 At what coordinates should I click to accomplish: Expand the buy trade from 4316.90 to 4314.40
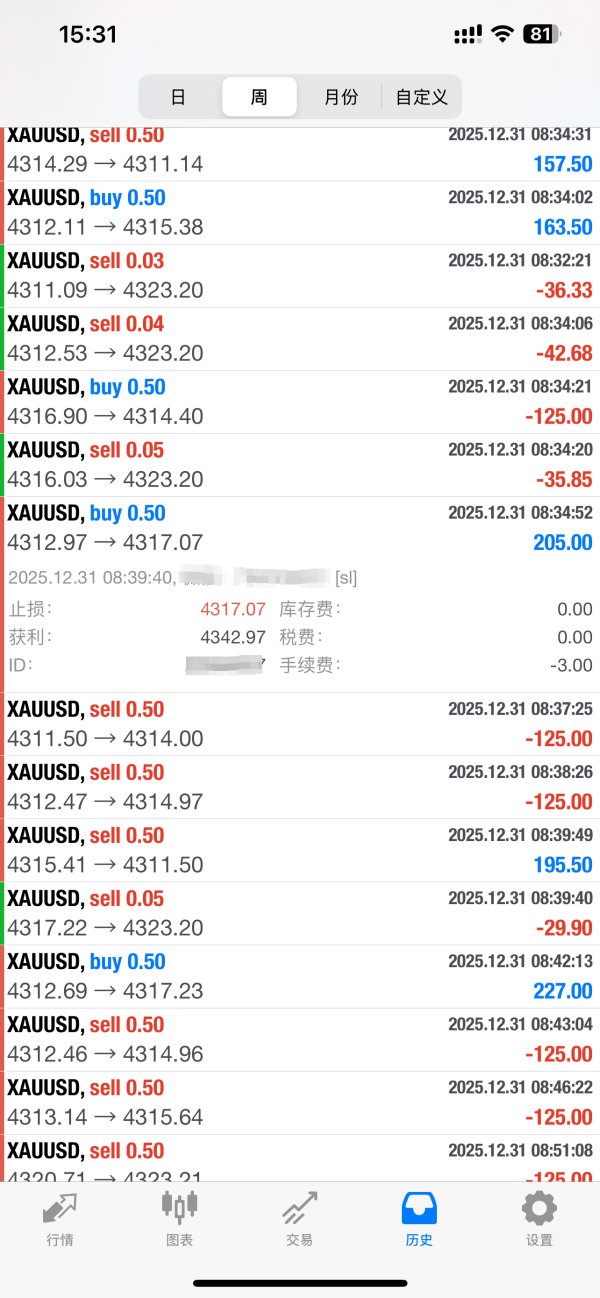(300, 401)
